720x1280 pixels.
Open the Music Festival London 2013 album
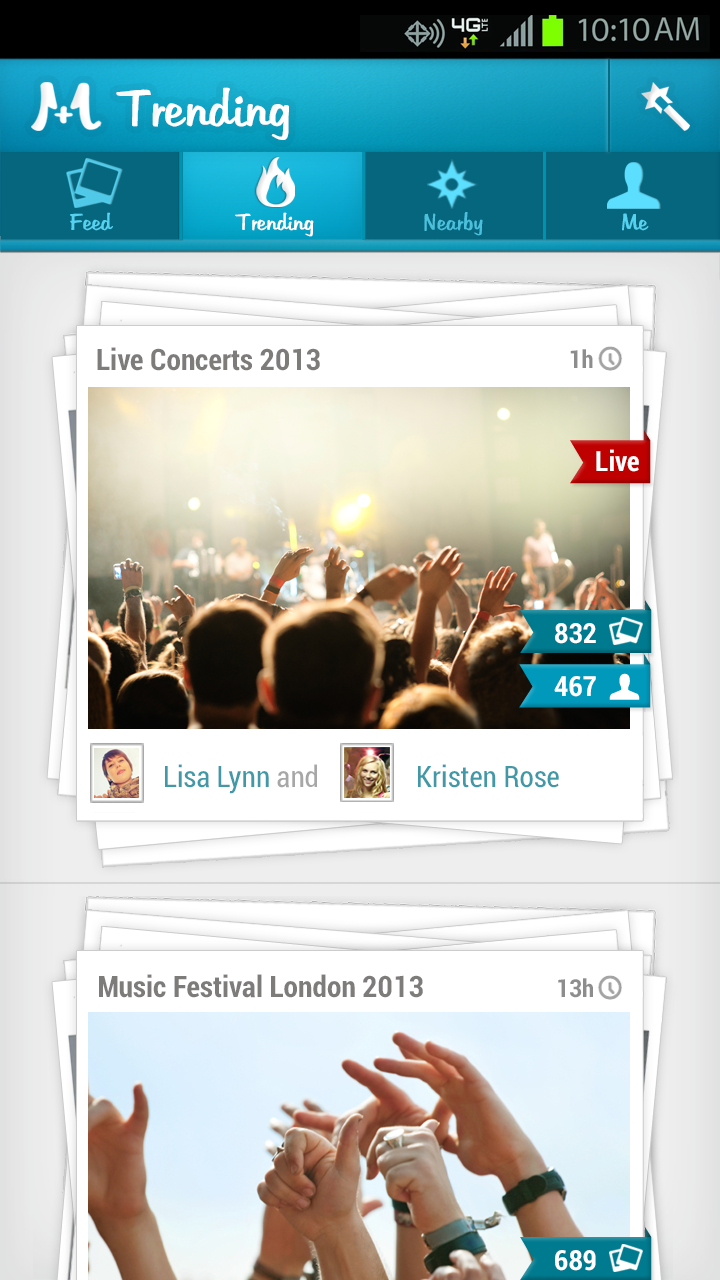point(358,1140)
